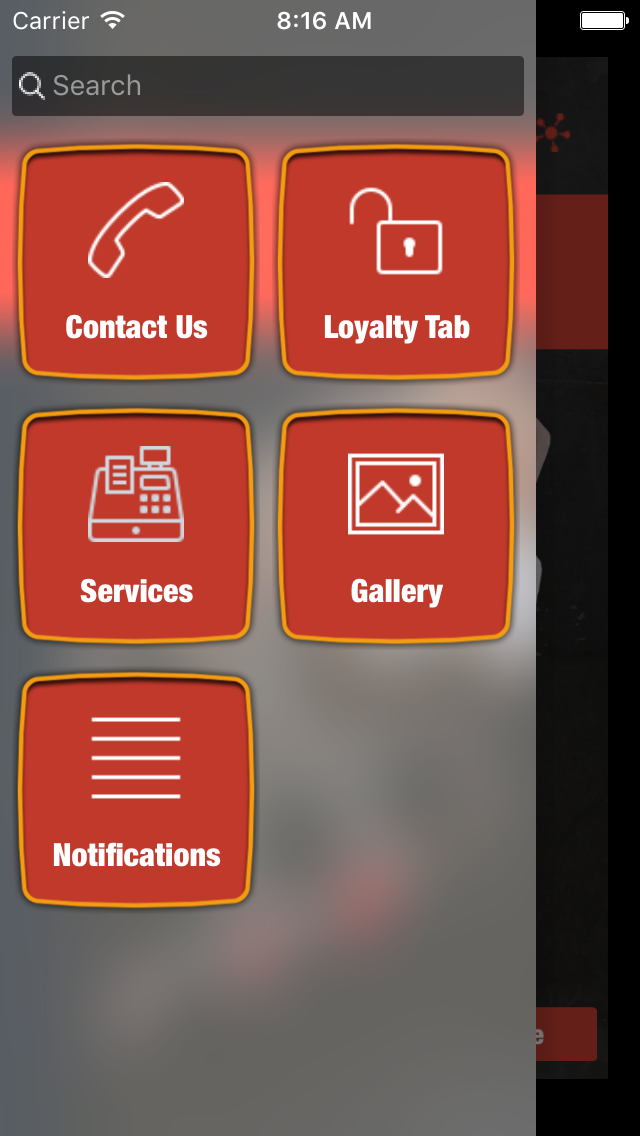Tap the Search field
This screenshot has height=1136, width=640.
[x=268, y=86]
